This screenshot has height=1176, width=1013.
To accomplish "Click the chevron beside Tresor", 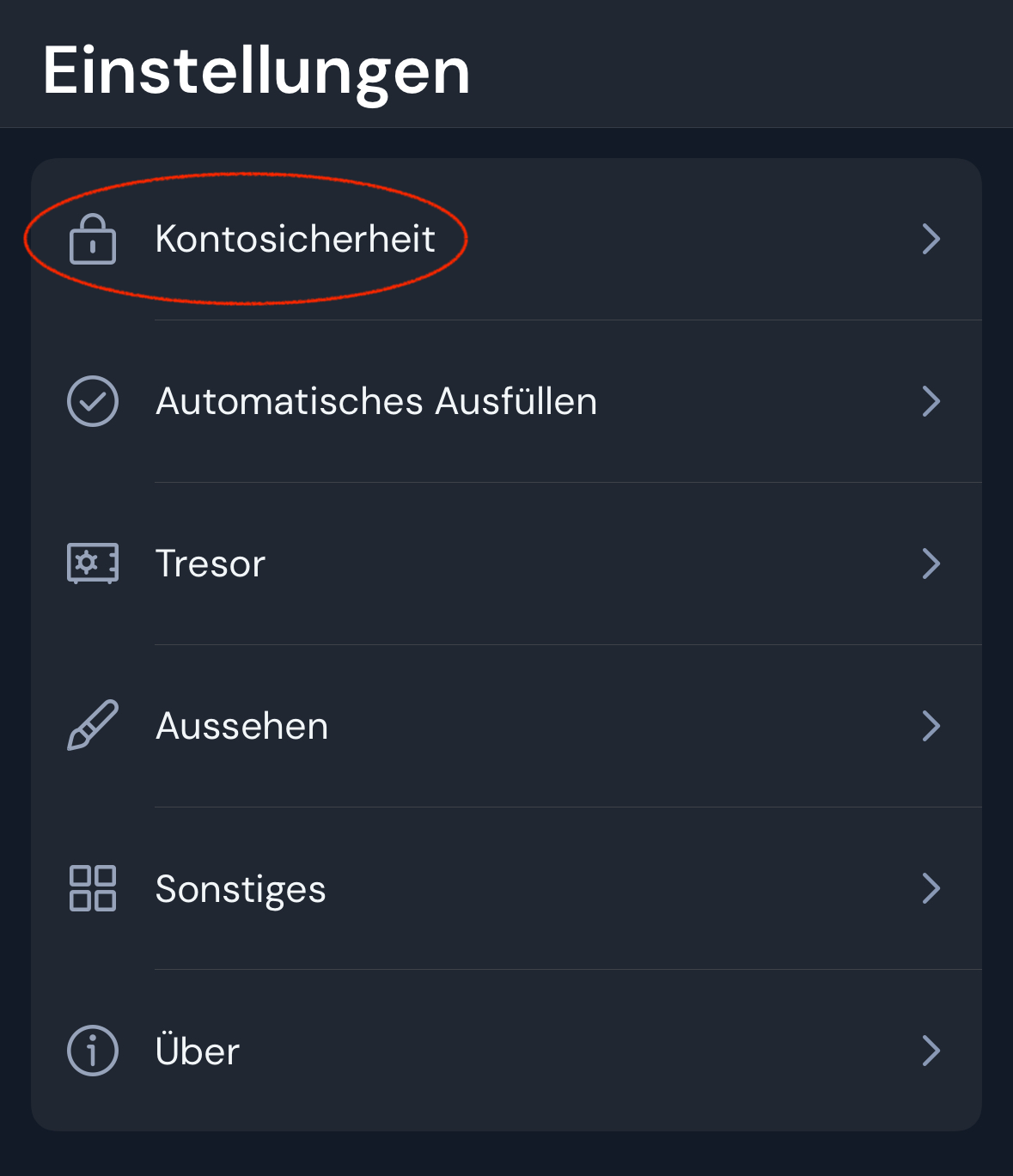I will pos(931,564).
